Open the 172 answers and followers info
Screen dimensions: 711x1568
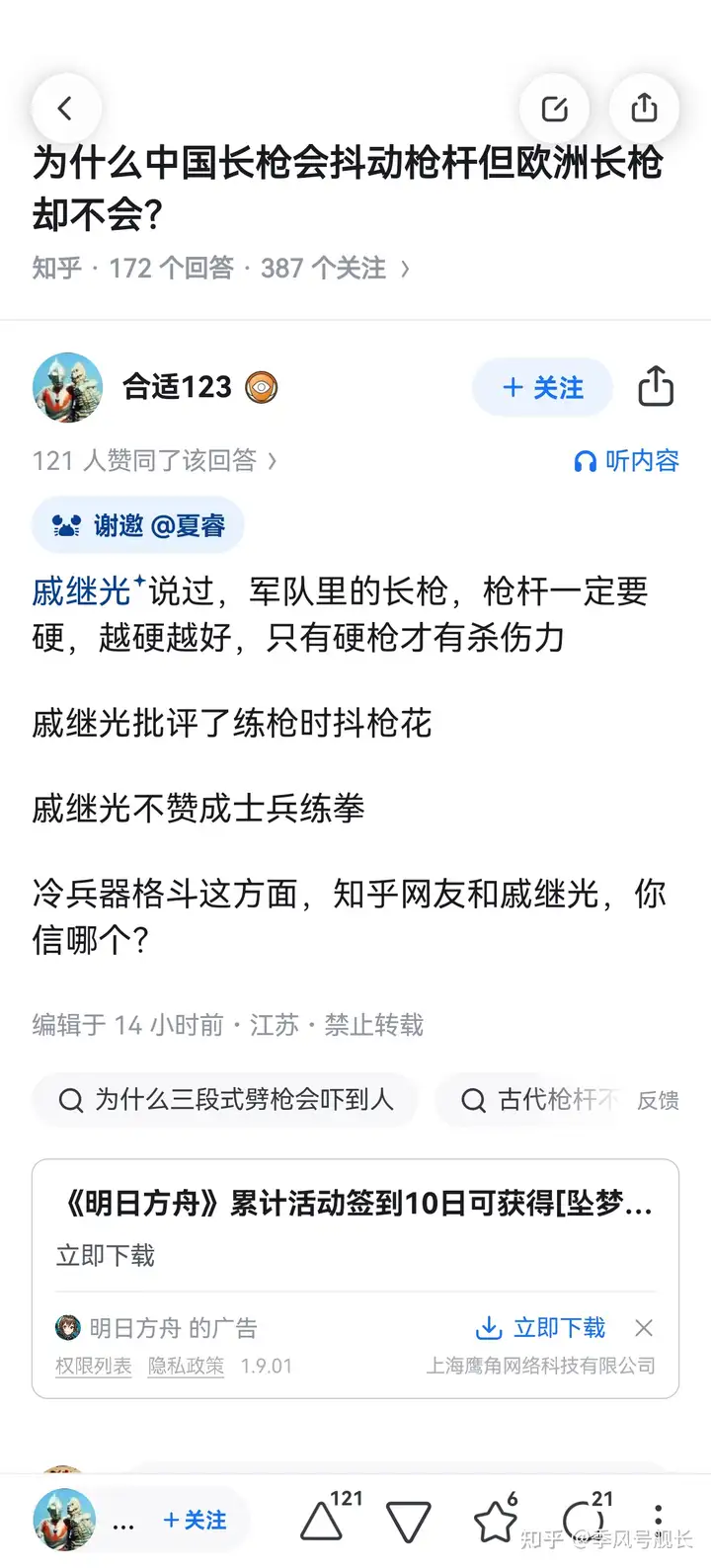pyautogui.click(x=220, y=269)
